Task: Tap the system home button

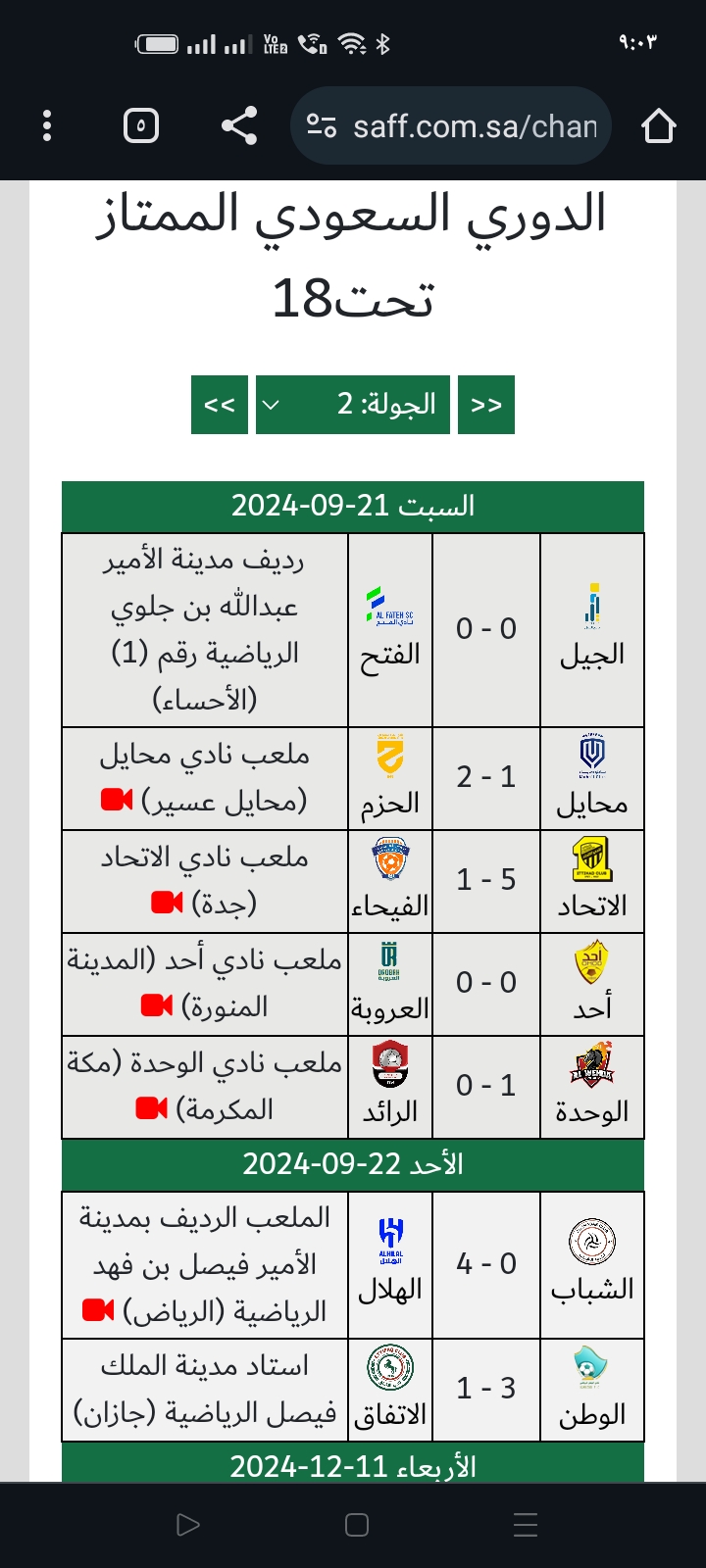Action: tap(357, 1525)
